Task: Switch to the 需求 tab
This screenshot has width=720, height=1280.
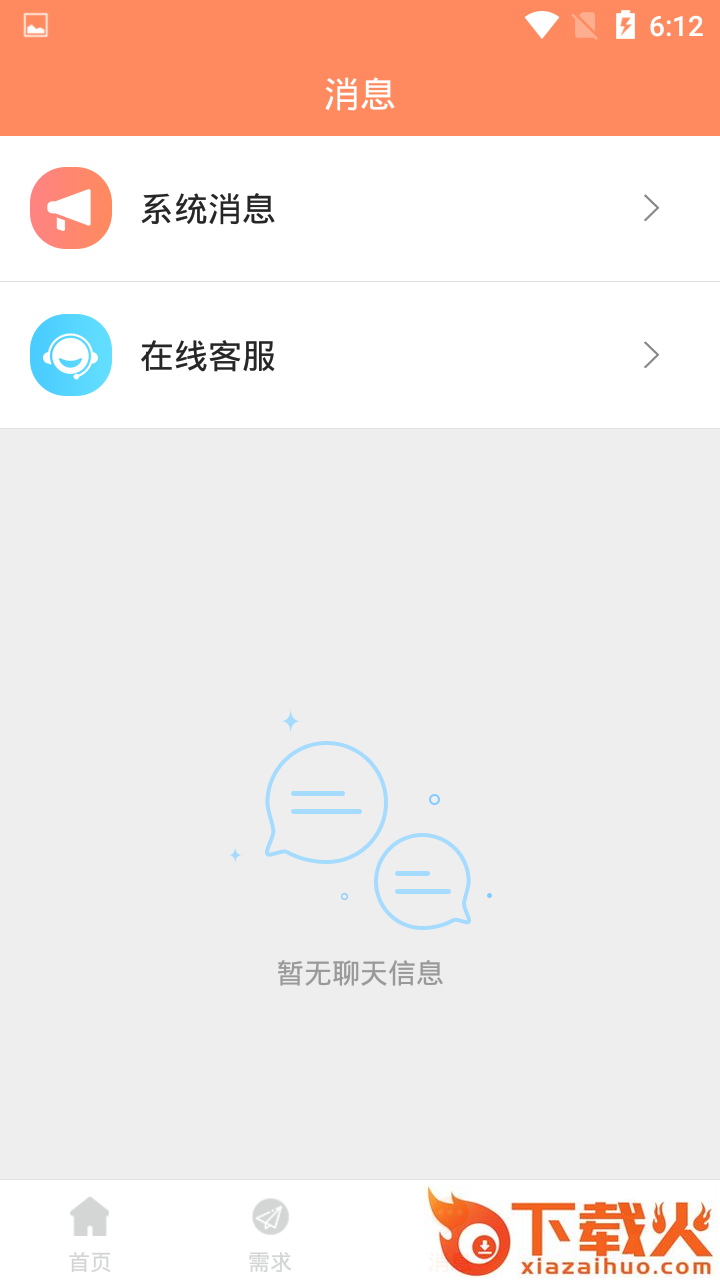Action: (270, 1230)
